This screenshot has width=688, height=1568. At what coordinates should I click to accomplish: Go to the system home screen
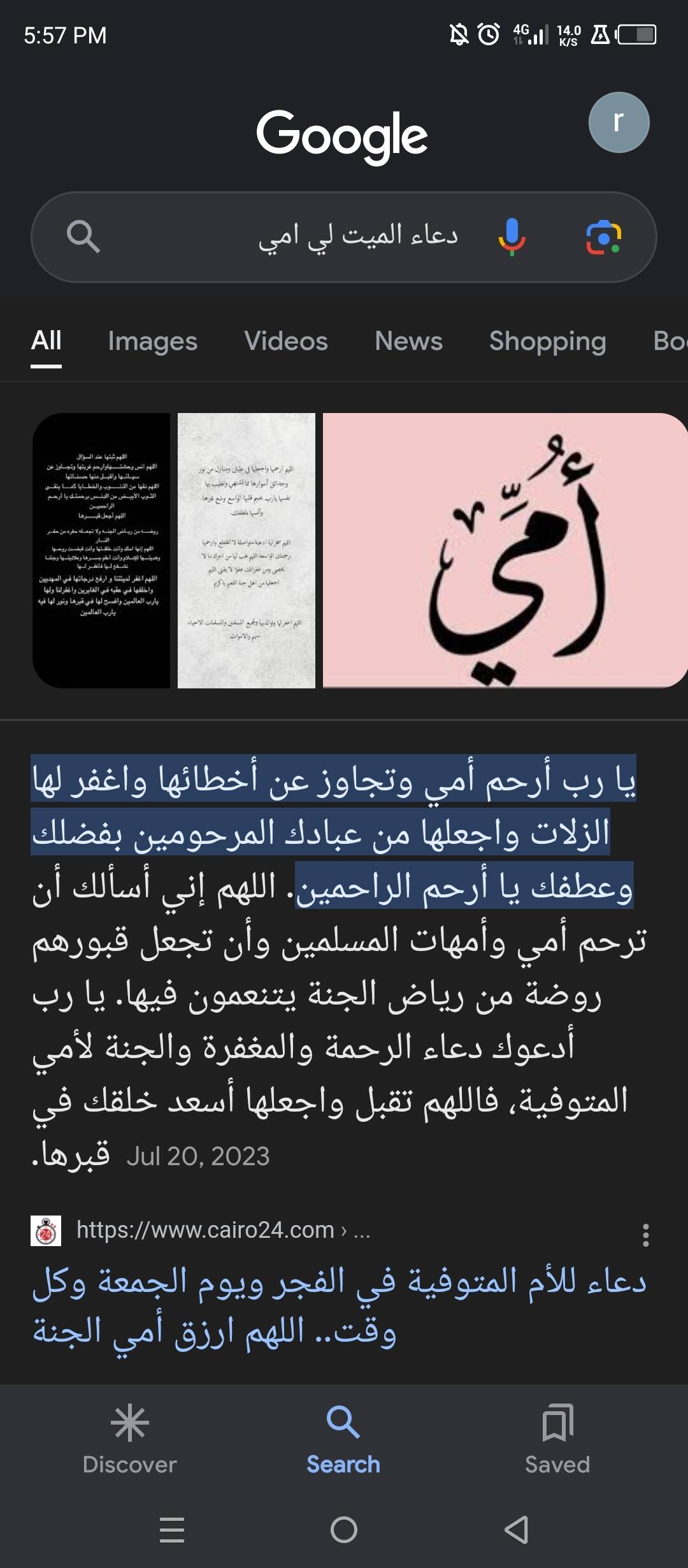point(344,1529)
